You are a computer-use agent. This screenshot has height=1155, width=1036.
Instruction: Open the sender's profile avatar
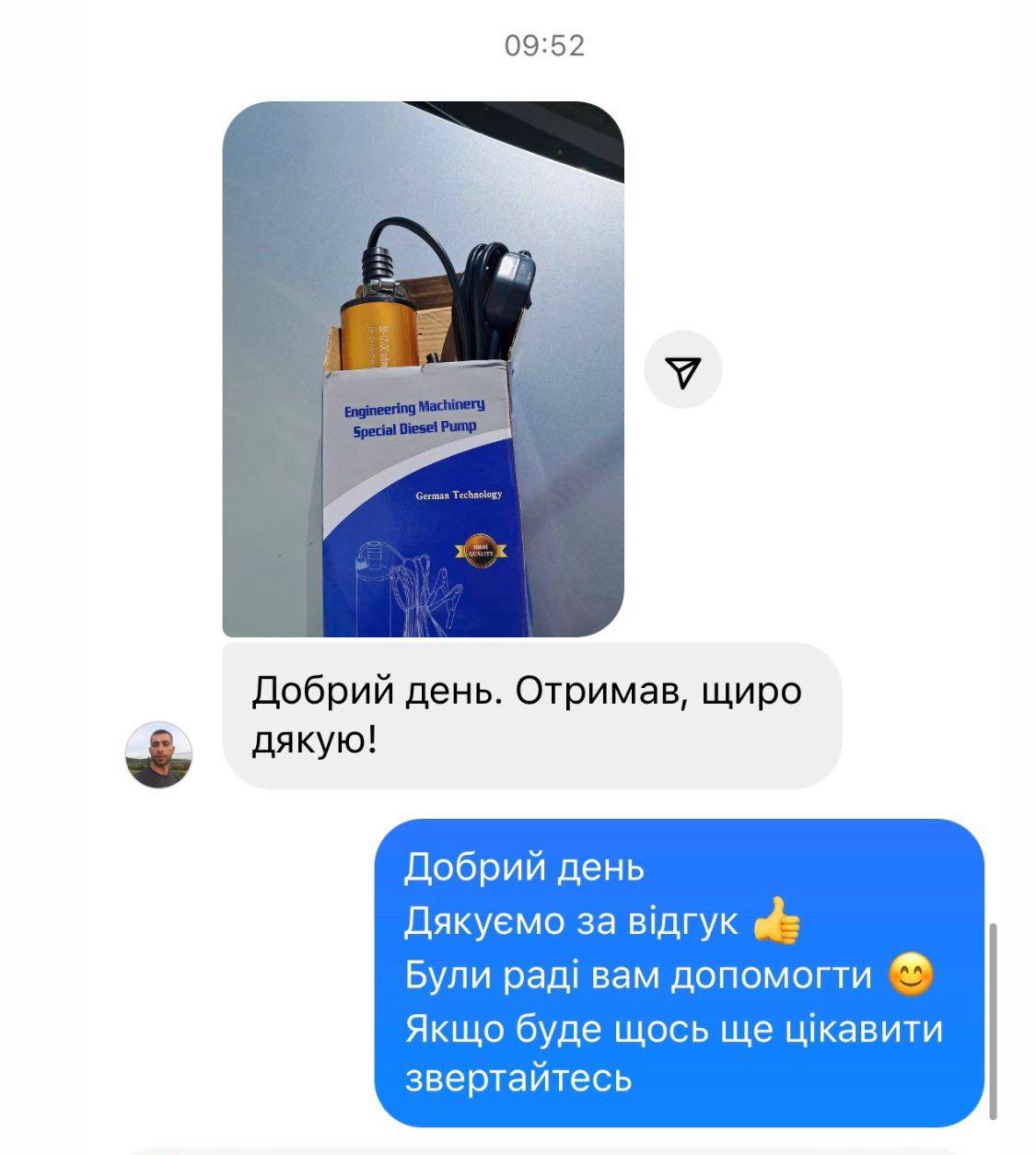[158, 754]
